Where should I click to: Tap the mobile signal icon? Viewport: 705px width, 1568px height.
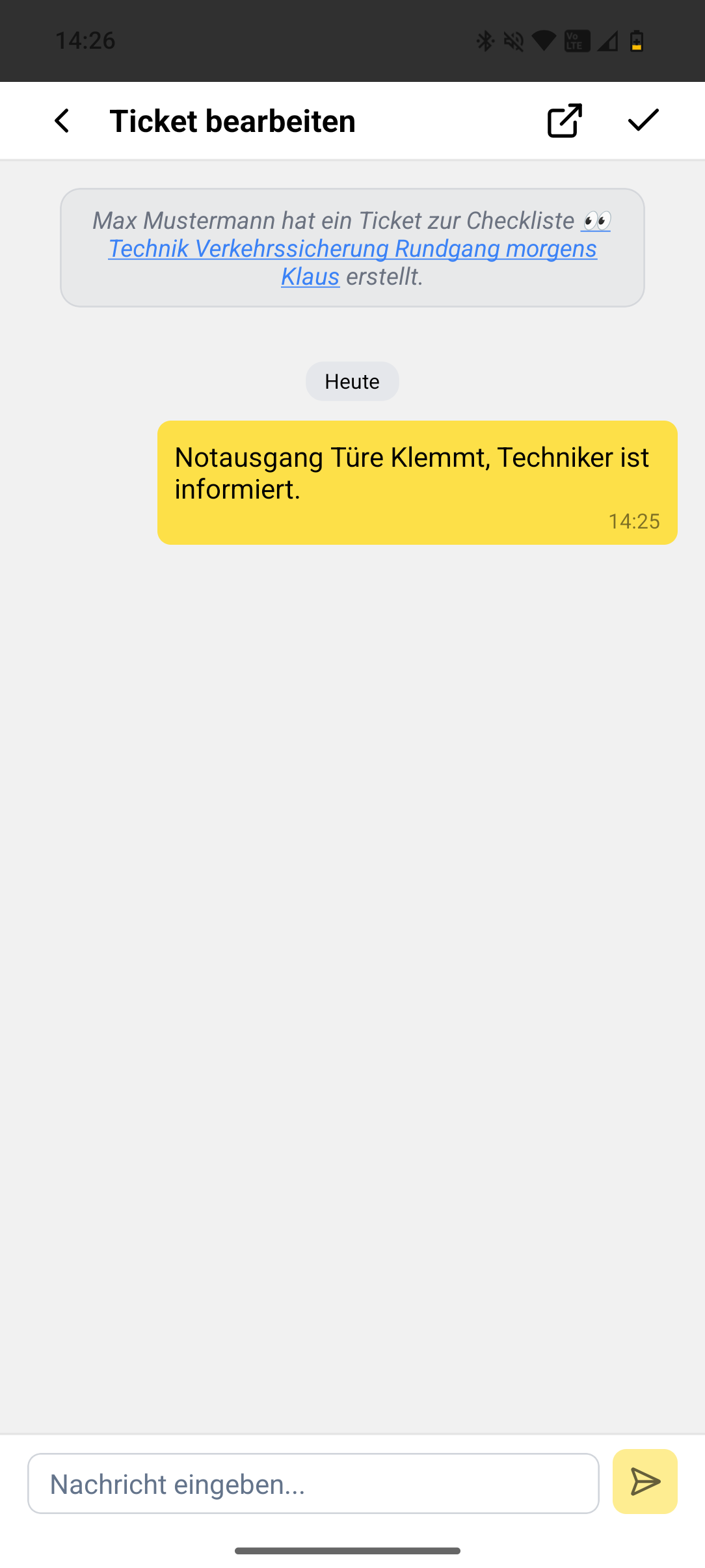pyautogui.click(x=606, y=41)
